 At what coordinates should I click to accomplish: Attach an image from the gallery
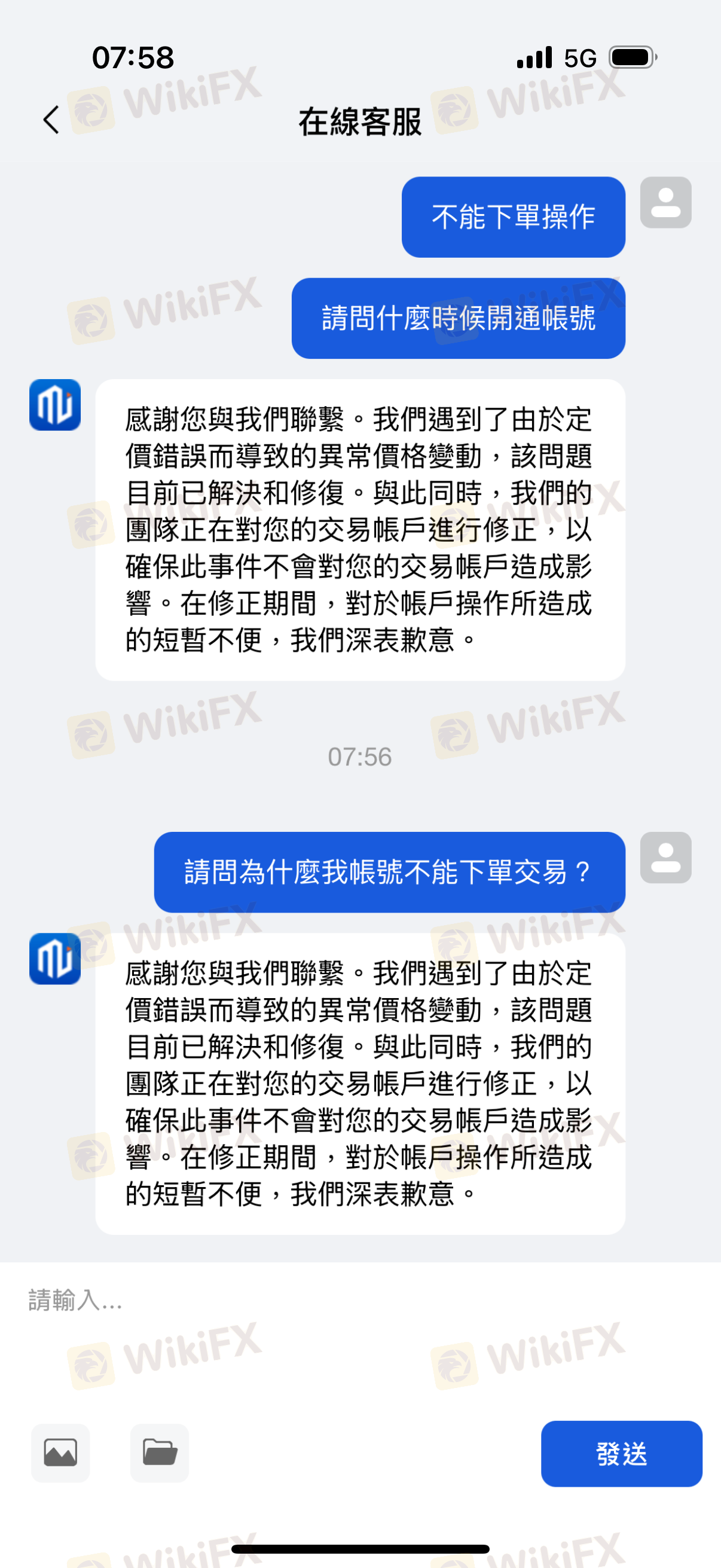tap(60, 1453)
